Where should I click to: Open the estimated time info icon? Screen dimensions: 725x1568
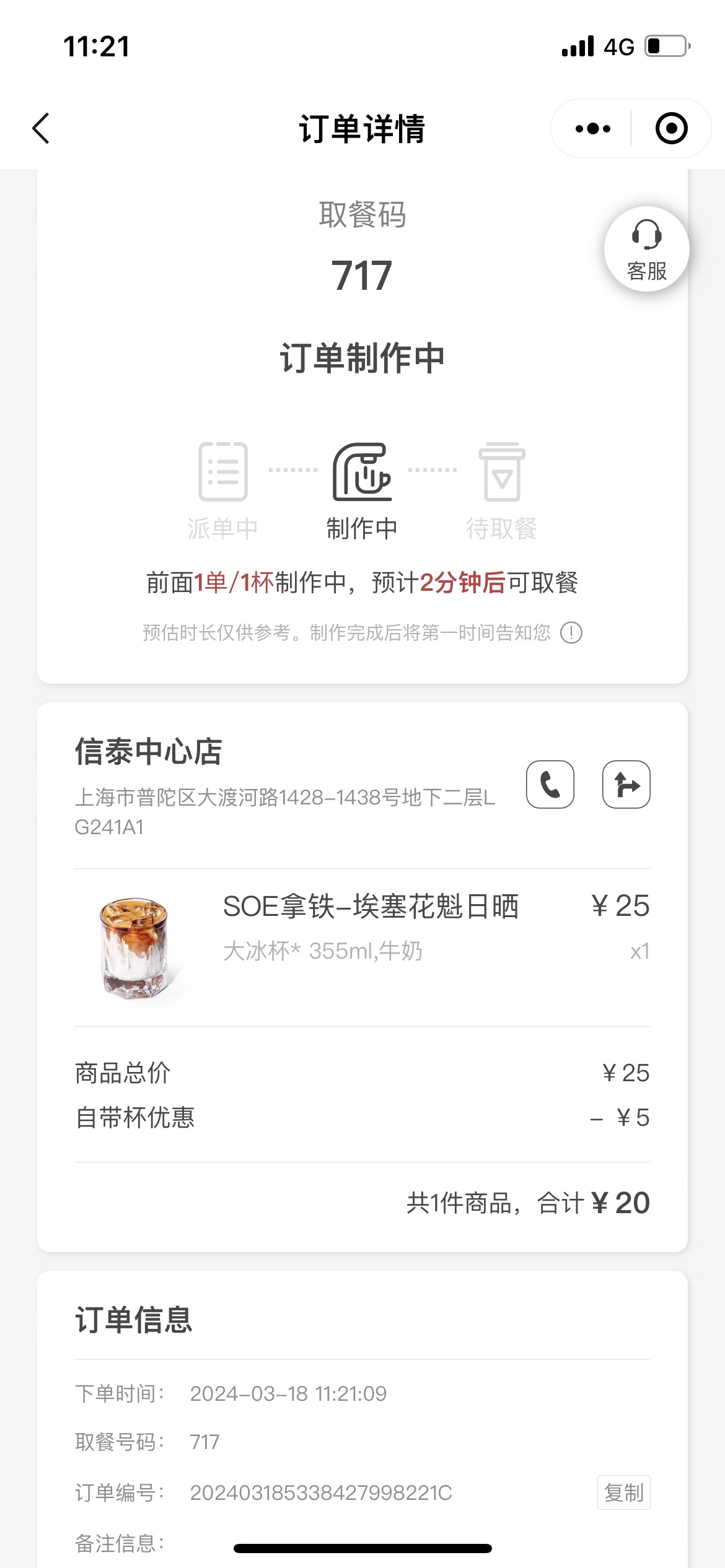(571, 633)
